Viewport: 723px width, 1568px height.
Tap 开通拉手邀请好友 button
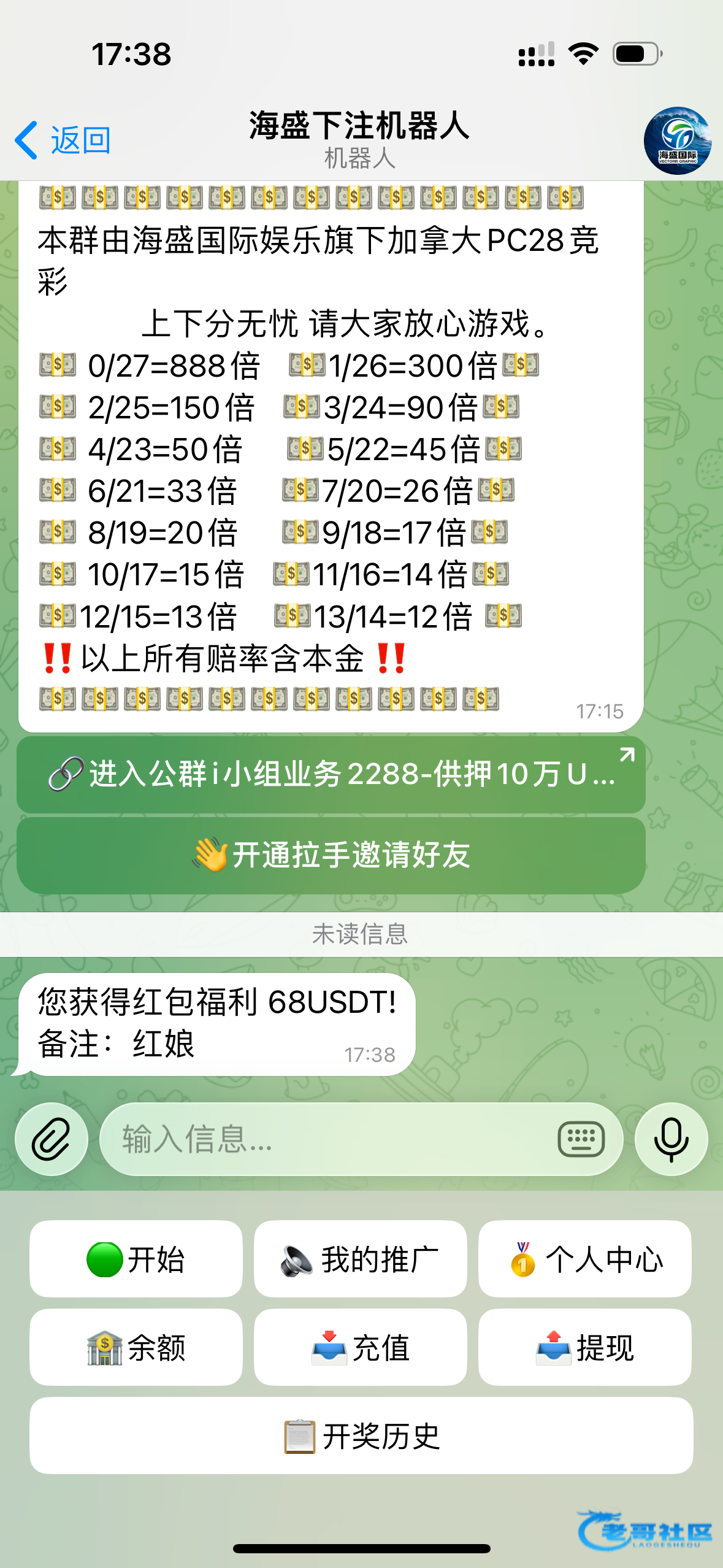tap(331, 855)
